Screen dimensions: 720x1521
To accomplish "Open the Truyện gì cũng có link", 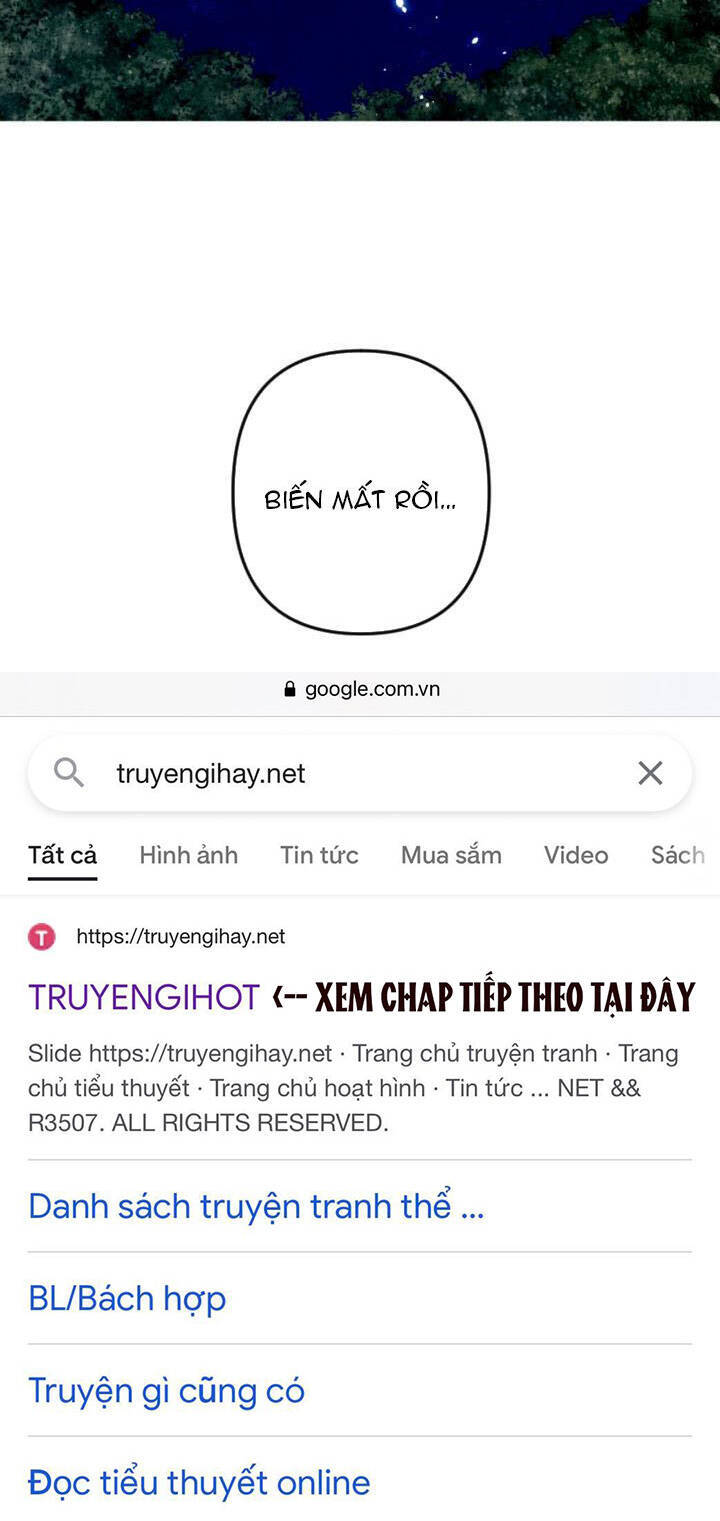I will [x=166, y=1390].
